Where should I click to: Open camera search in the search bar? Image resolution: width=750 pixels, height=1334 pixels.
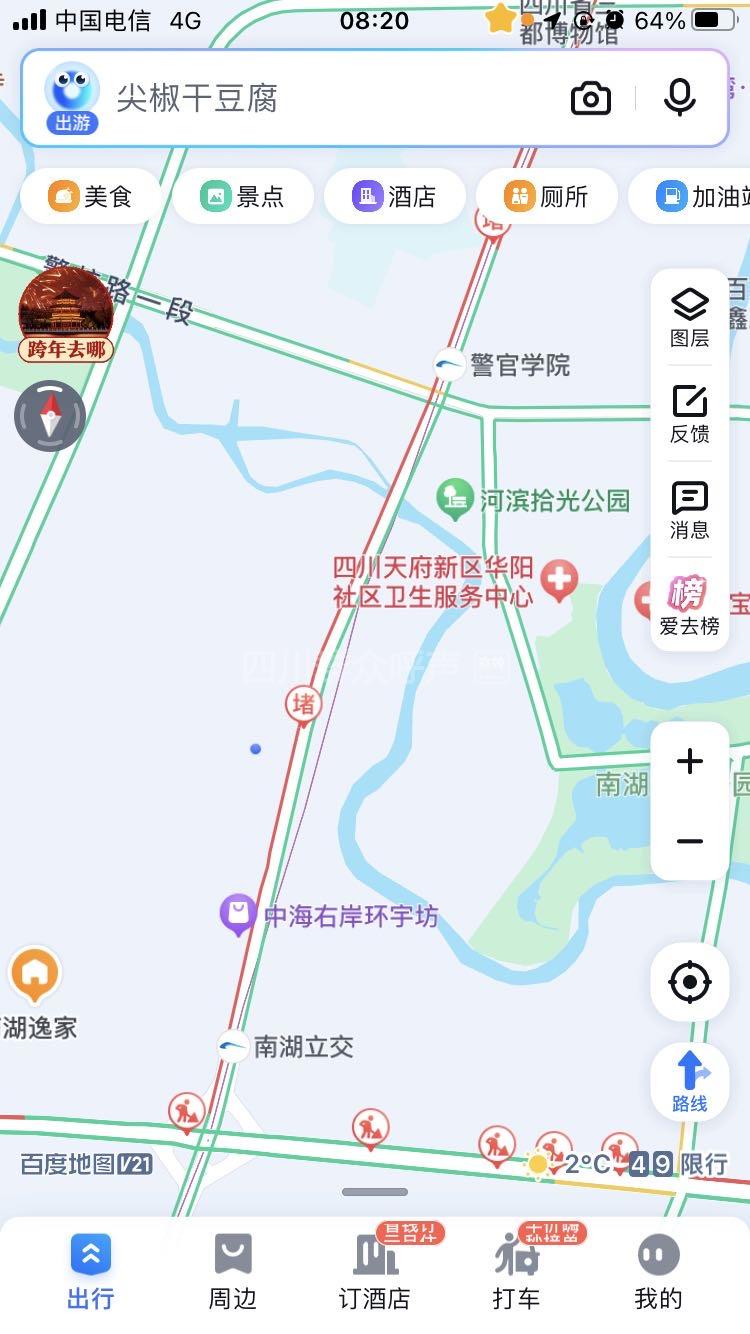[x=591, y=98]
